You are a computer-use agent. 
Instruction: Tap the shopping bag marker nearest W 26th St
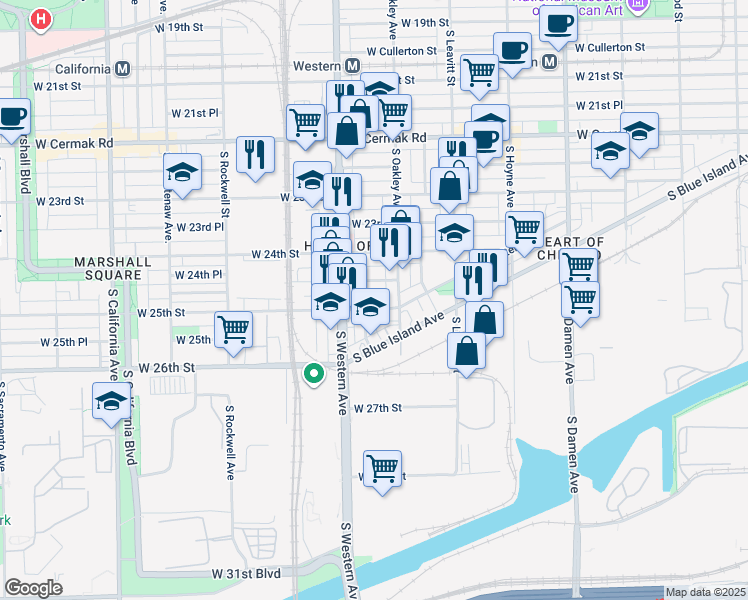pyautogui.click(x=467, y=350)
